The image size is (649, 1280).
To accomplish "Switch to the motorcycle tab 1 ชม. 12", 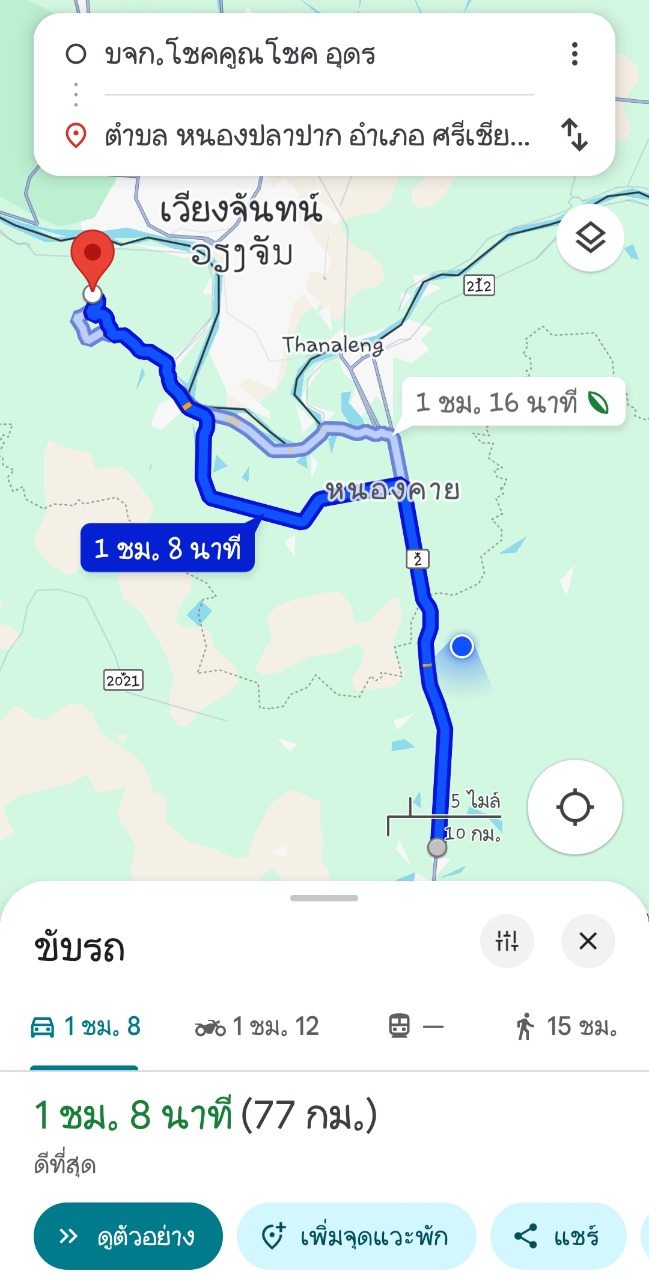I will click(257, 1027).
